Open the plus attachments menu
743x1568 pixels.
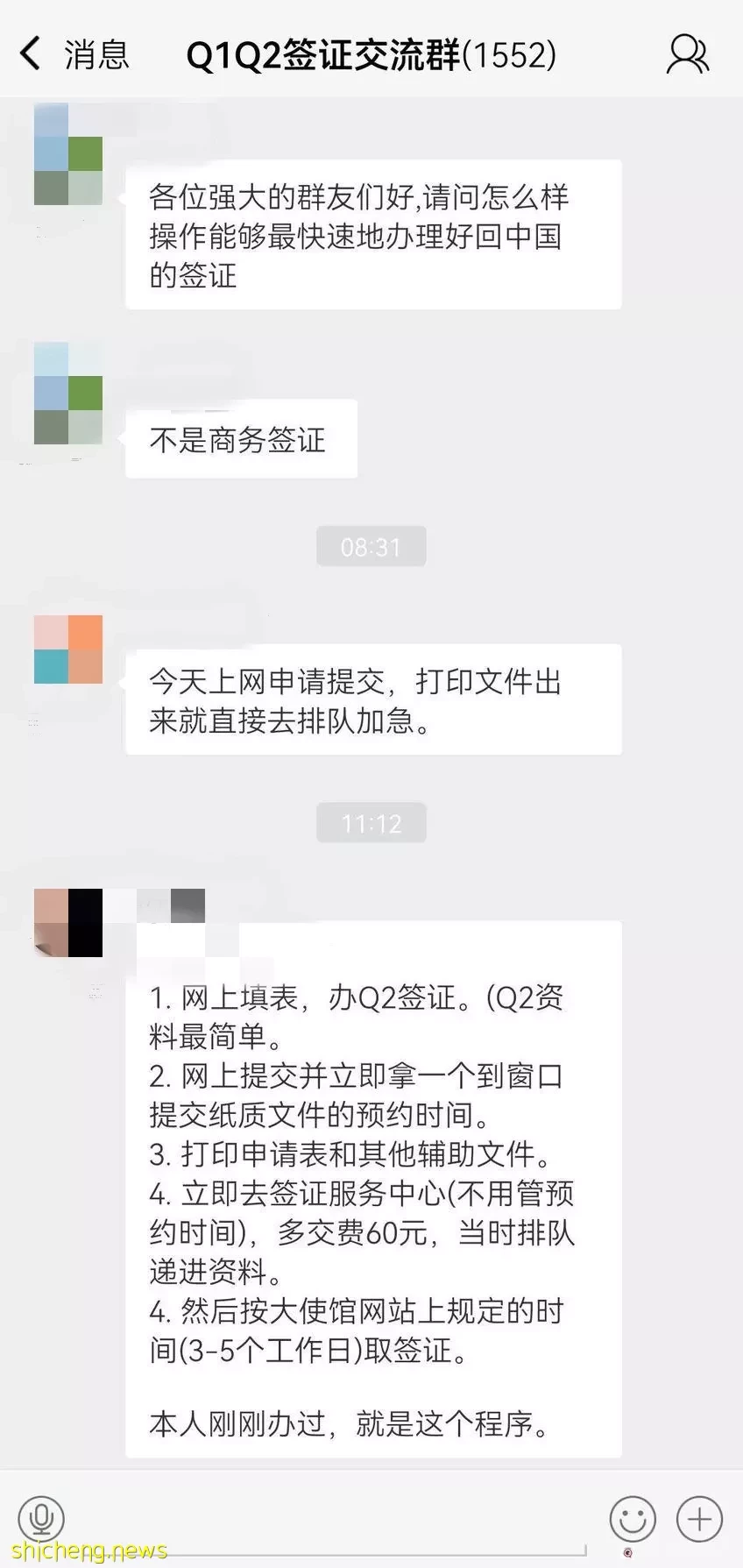pos(699,1518)
